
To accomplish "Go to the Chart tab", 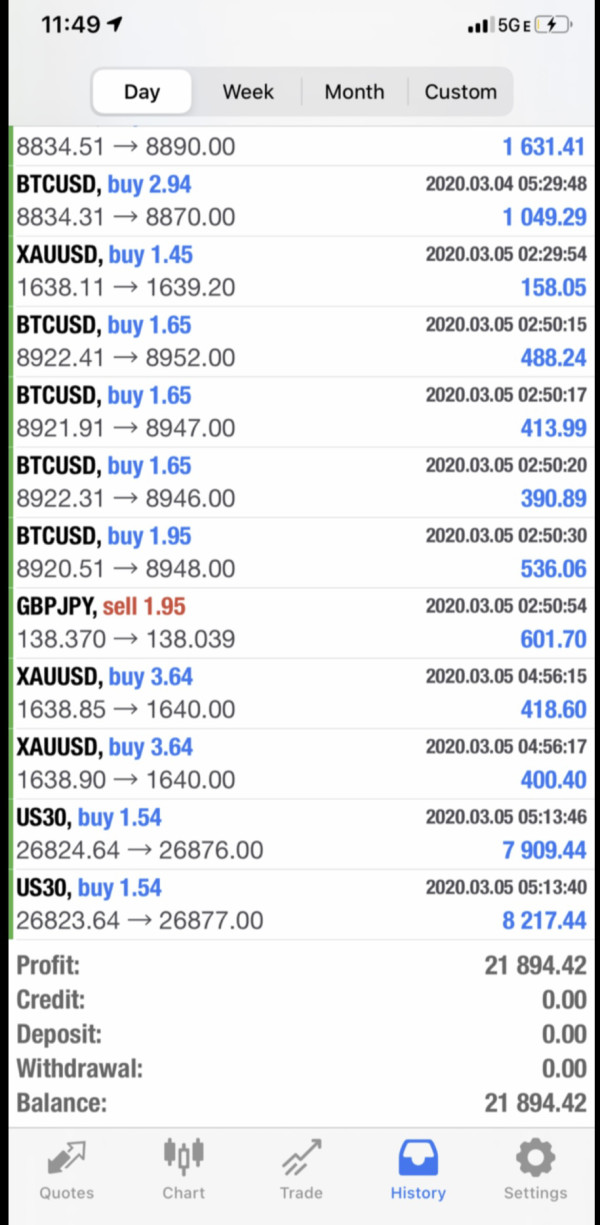I will click(x=183, y=1170).
